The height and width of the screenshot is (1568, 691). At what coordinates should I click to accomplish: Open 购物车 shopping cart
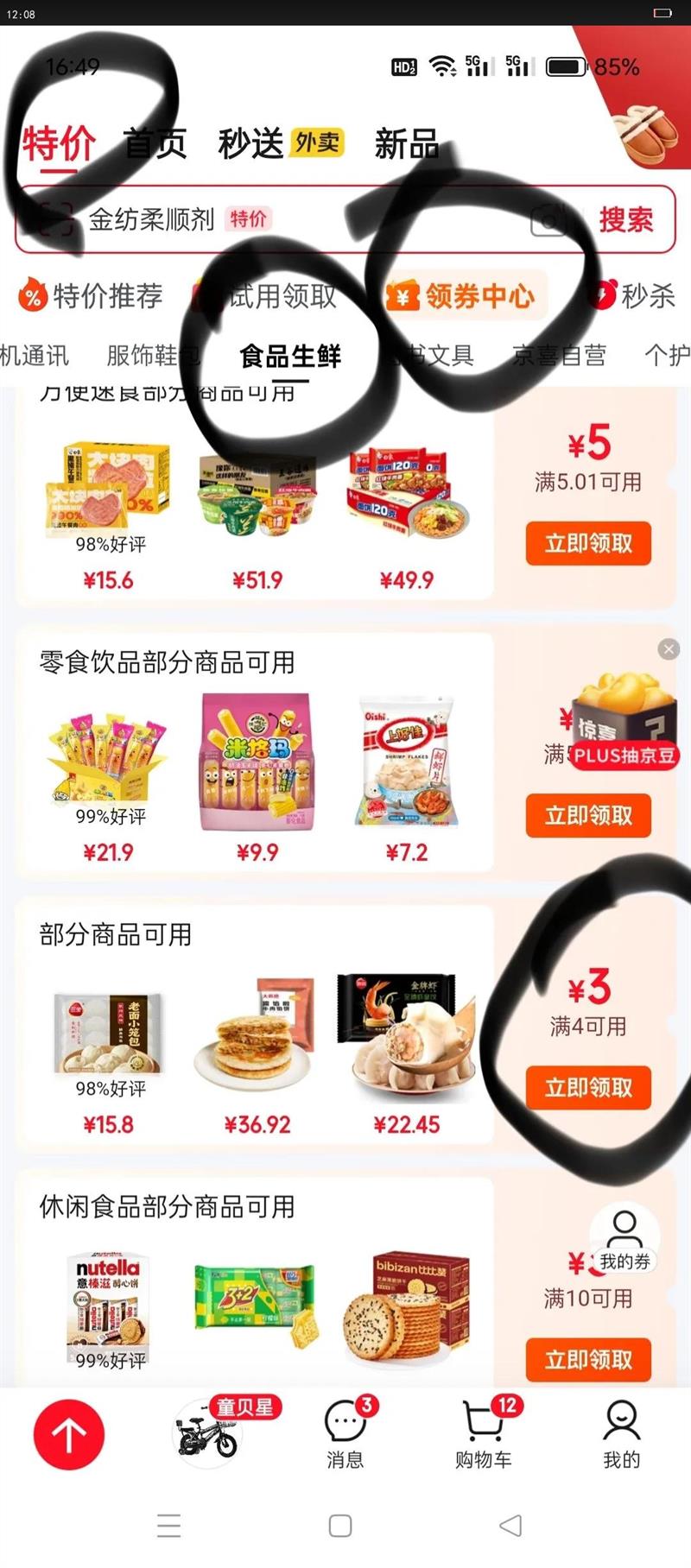[x=484, y=1434]
